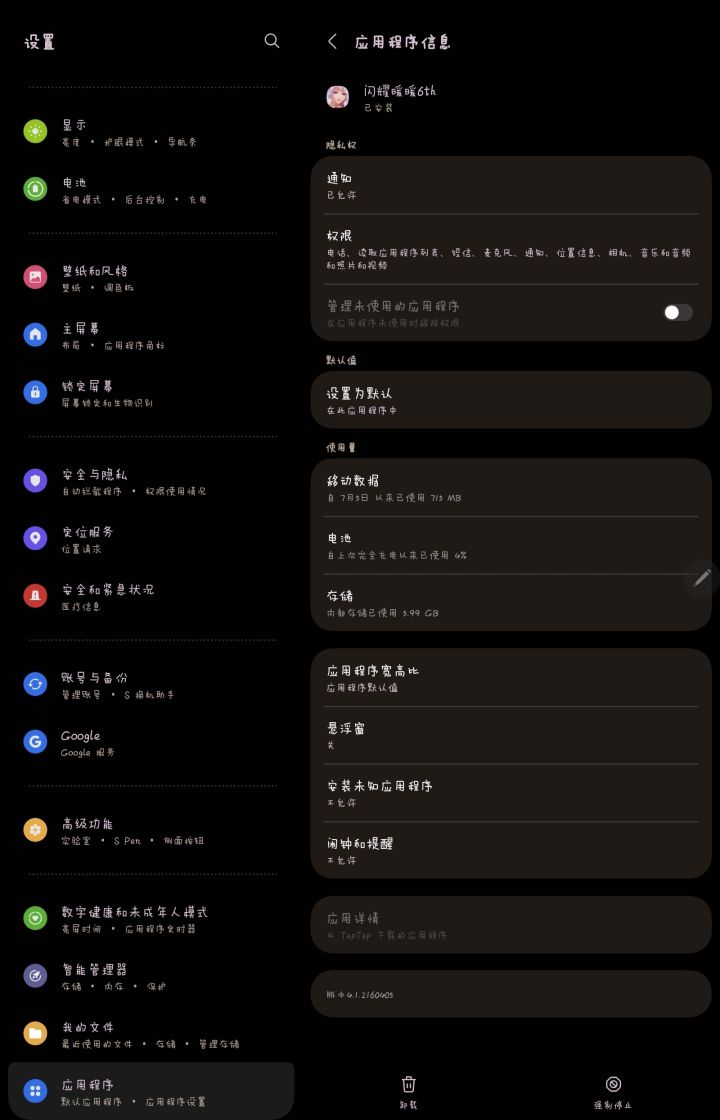The width and height of the screenshot is (720, 1120).
Task: Select the Battery settings icon
Action: (35, 189)
